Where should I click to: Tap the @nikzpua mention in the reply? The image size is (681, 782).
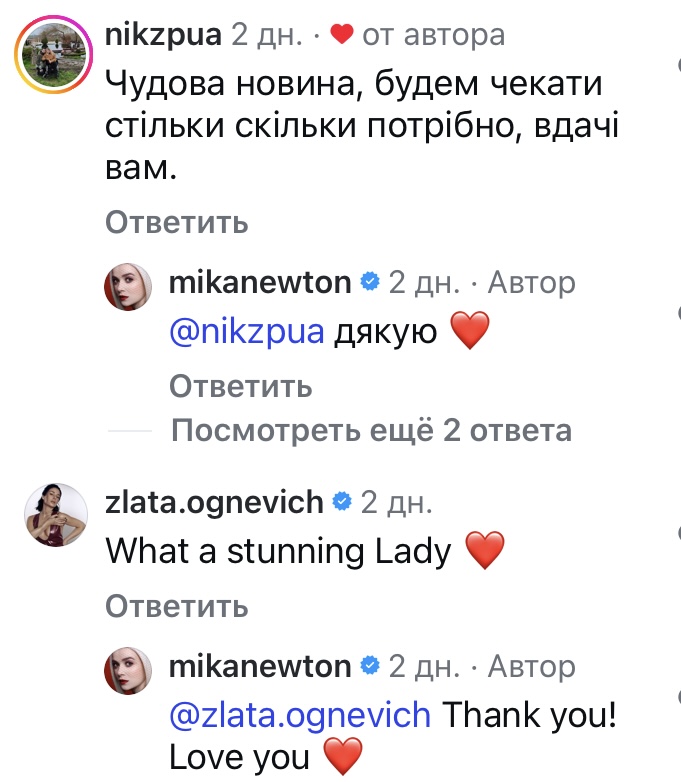point(247,332)
